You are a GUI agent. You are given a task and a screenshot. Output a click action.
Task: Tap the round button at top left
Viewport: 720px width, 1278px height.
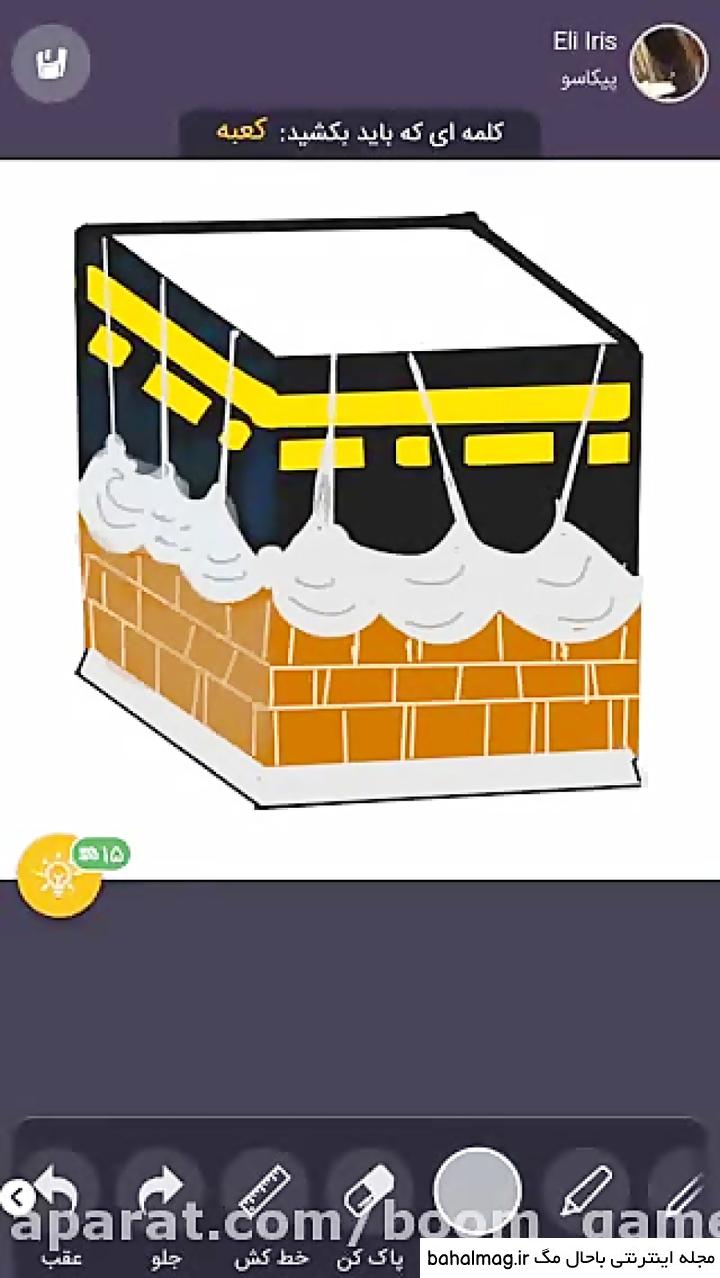50,63
